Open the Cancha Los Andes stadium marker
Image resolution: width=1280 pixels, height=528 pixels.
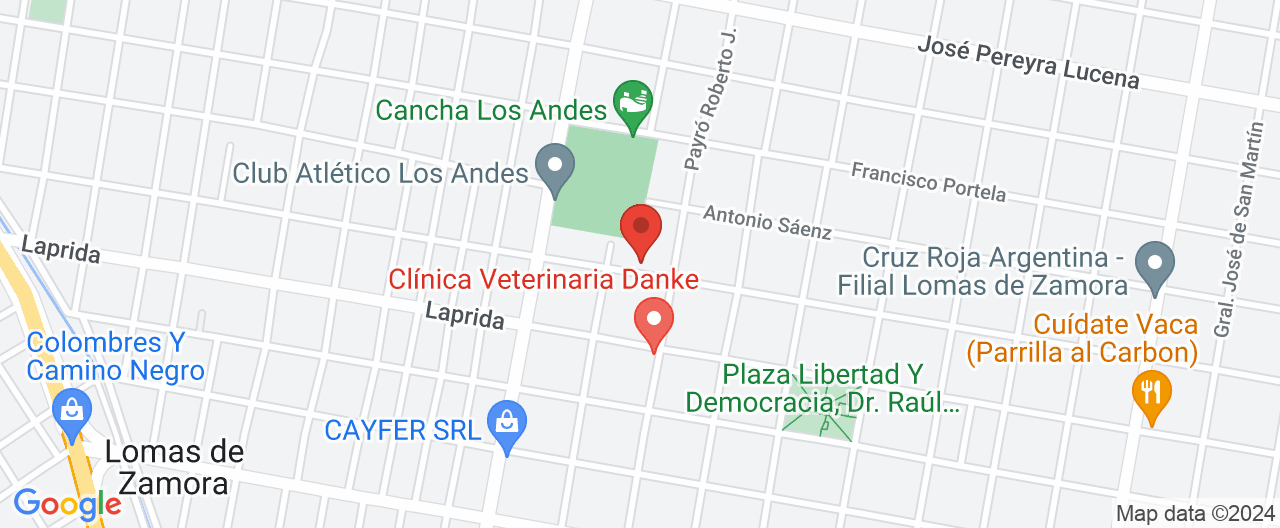click(x=633, y=105)
